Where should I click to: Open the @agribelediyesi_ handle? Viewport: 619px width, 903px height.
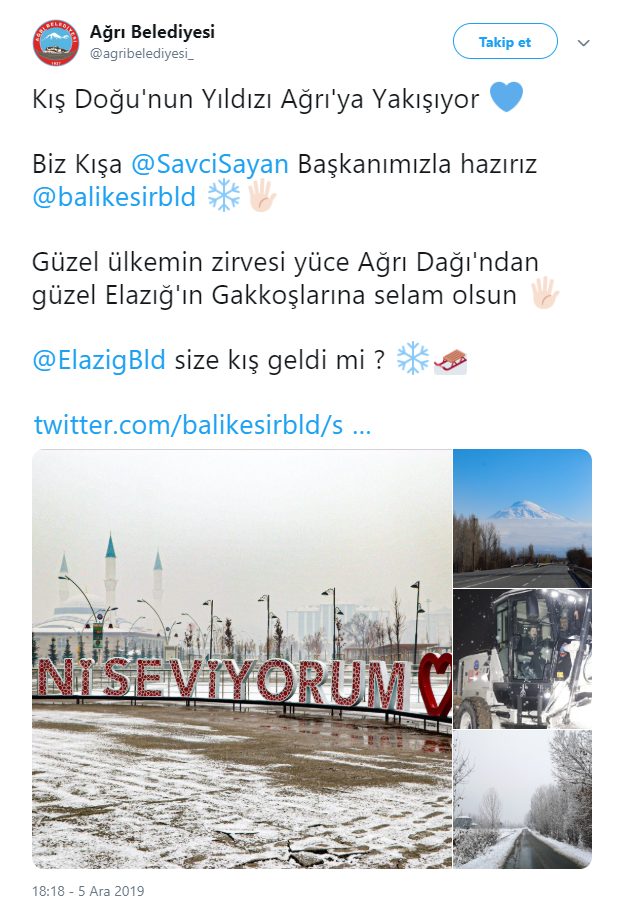142,53
